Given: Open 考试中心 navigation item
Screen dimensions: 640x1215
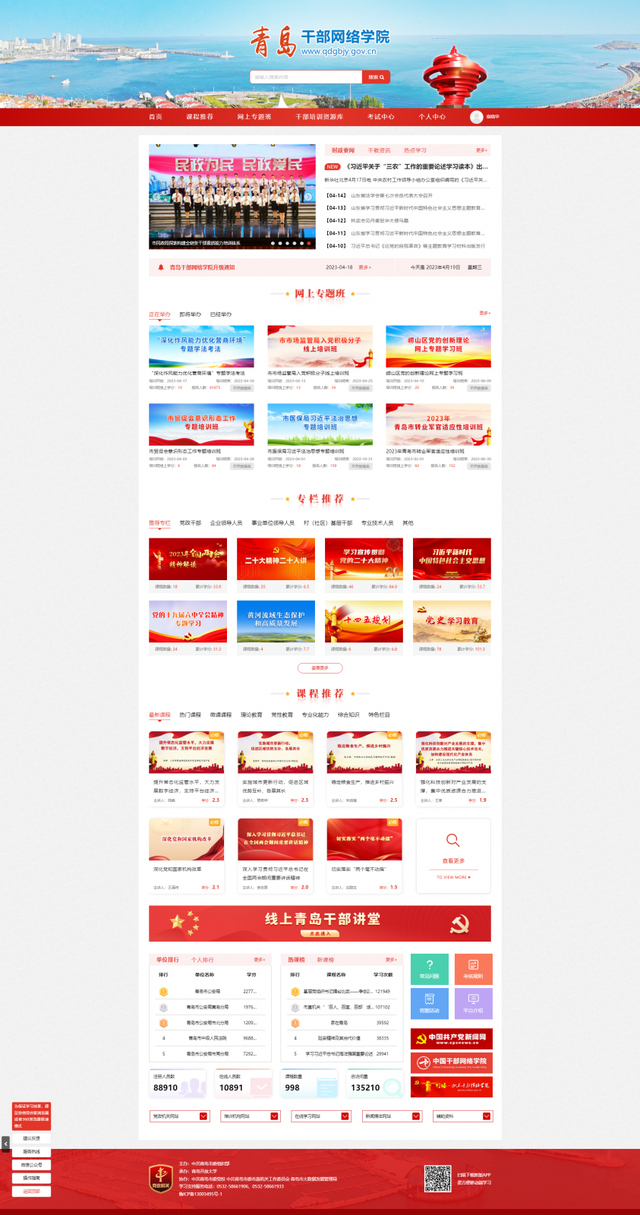Looking at the screenshot, I should click(x=381, y=117).
